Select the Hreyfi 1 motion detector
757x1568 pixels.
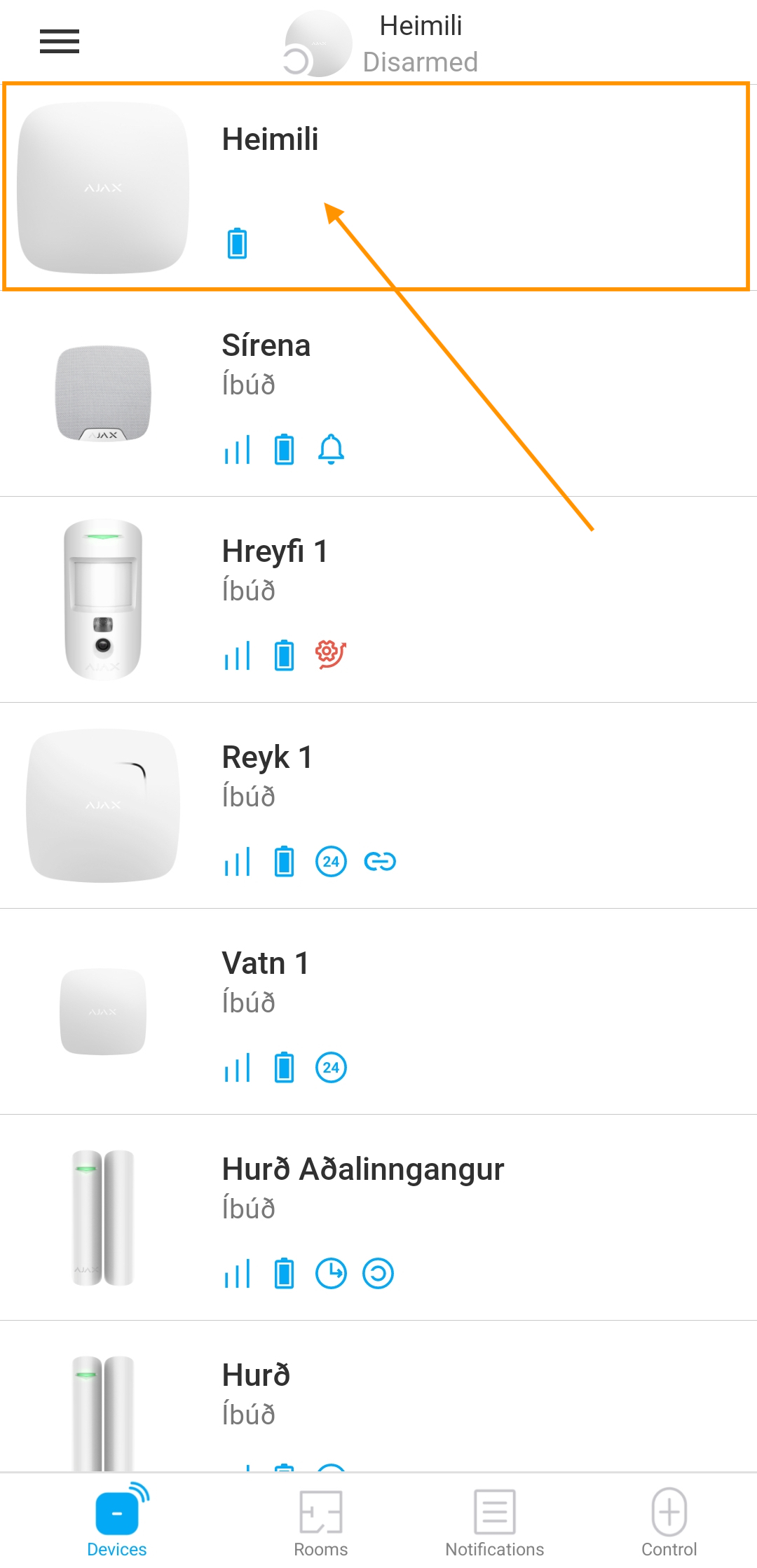click(378, 600)
